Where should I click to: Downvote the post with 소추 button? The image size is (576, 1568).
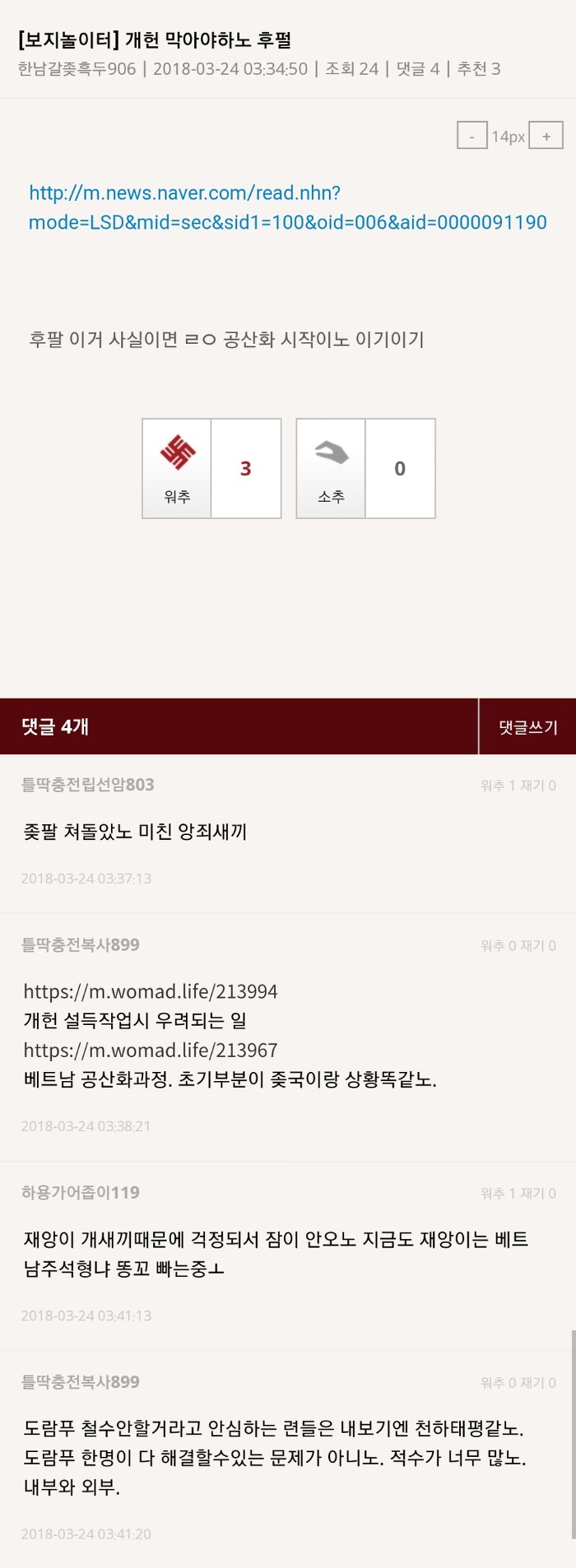click(x=331, y=468)
